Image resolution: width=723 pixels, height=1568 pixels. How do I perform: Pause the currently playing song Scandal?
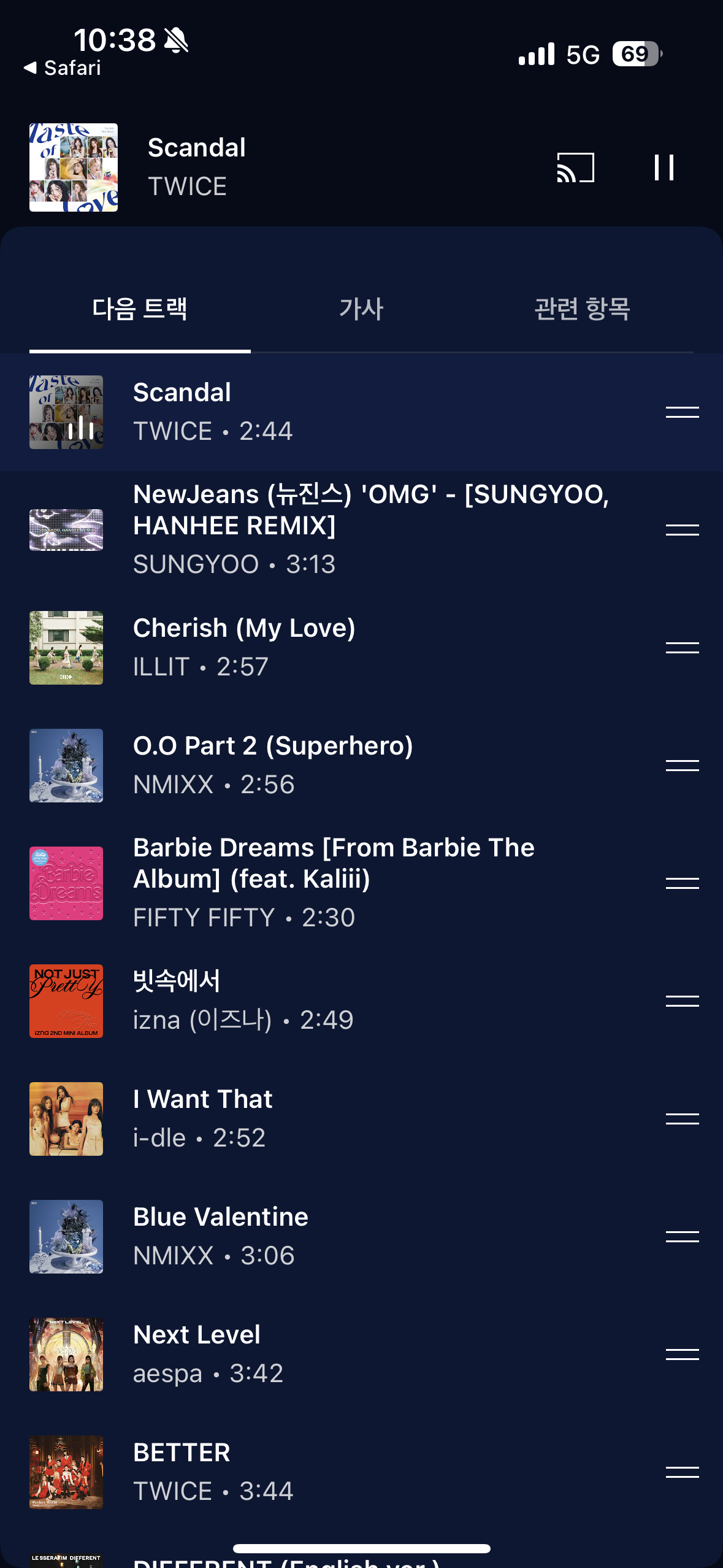664,167
